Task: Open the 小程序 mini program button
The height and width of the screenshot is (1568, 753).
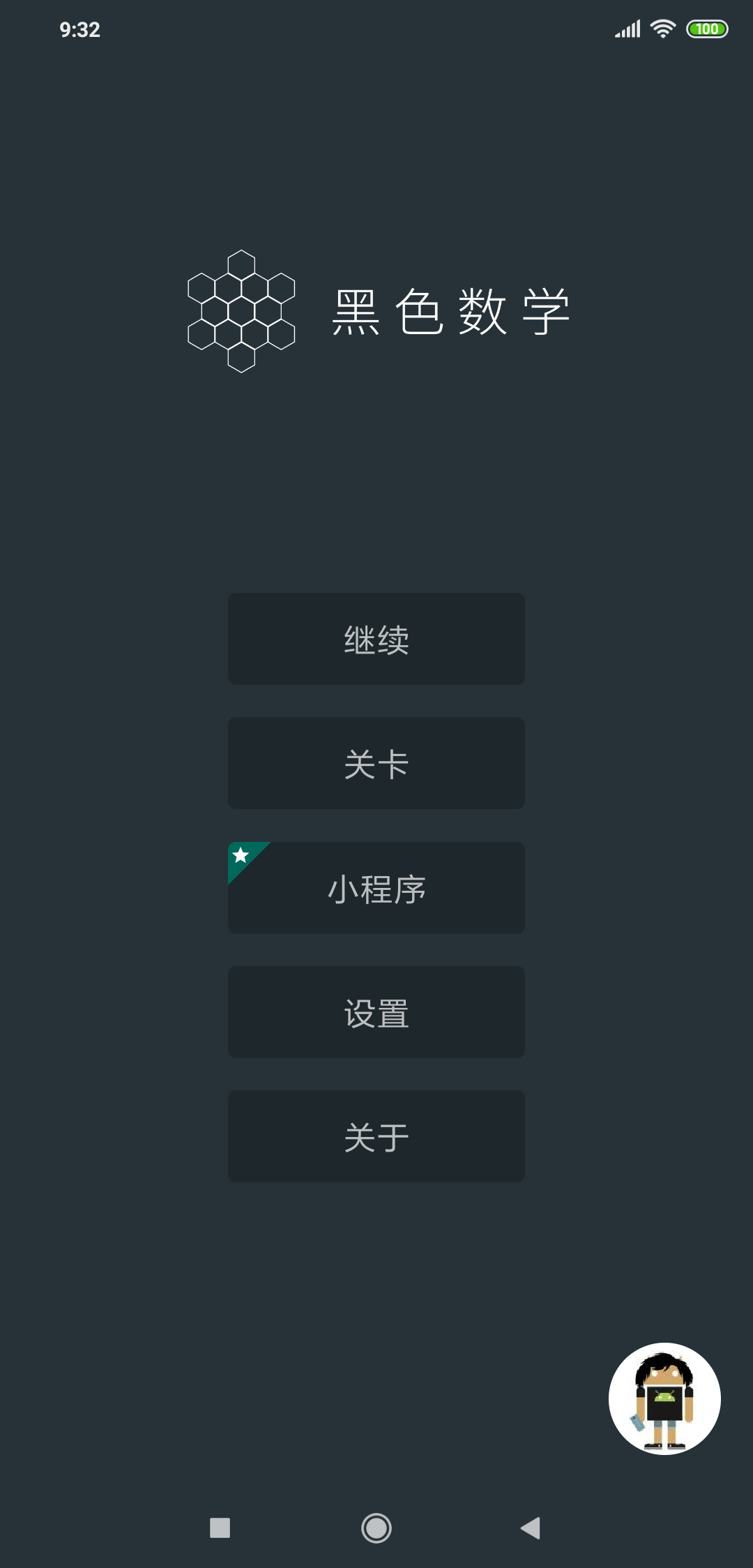Action: (376, 888)
